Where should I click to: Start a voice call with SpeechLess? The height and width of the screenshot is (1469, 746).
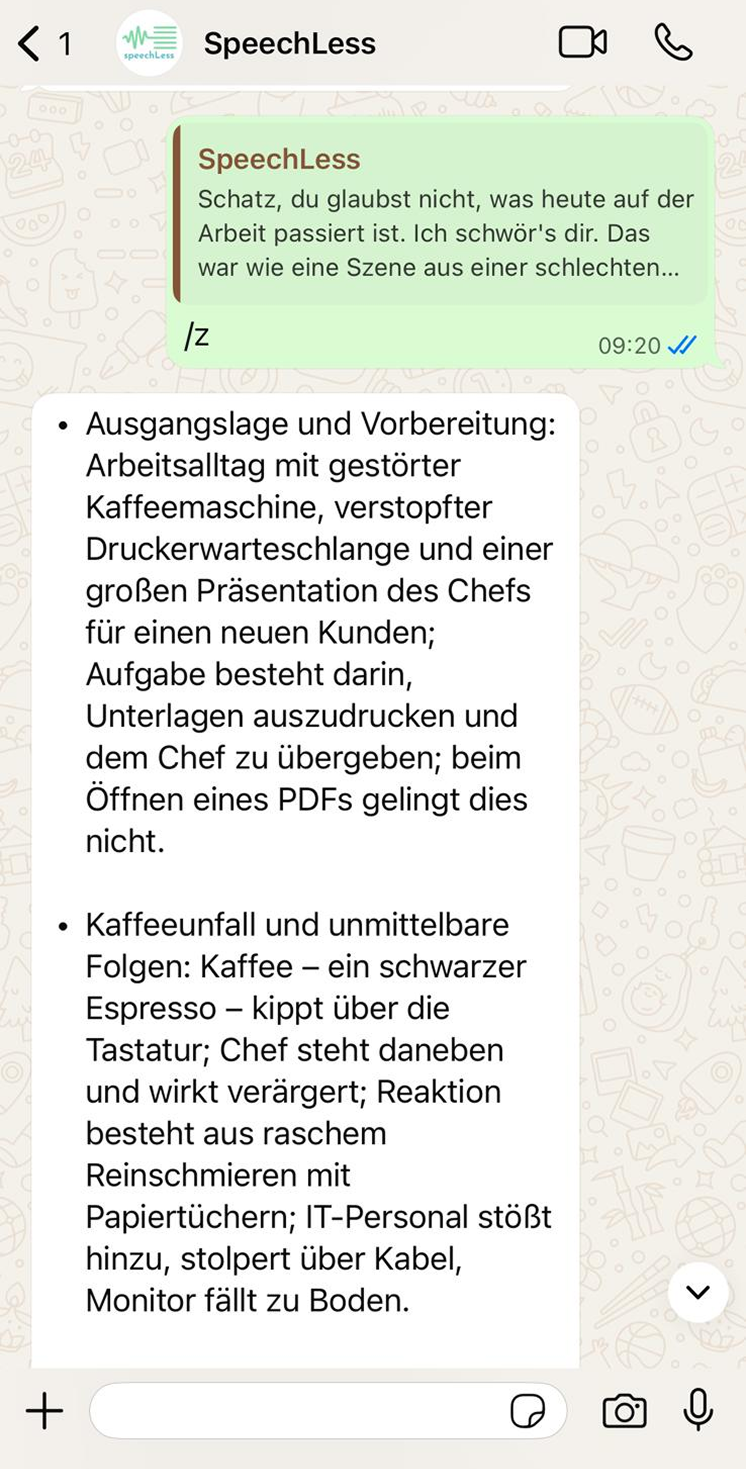(673, 43)
